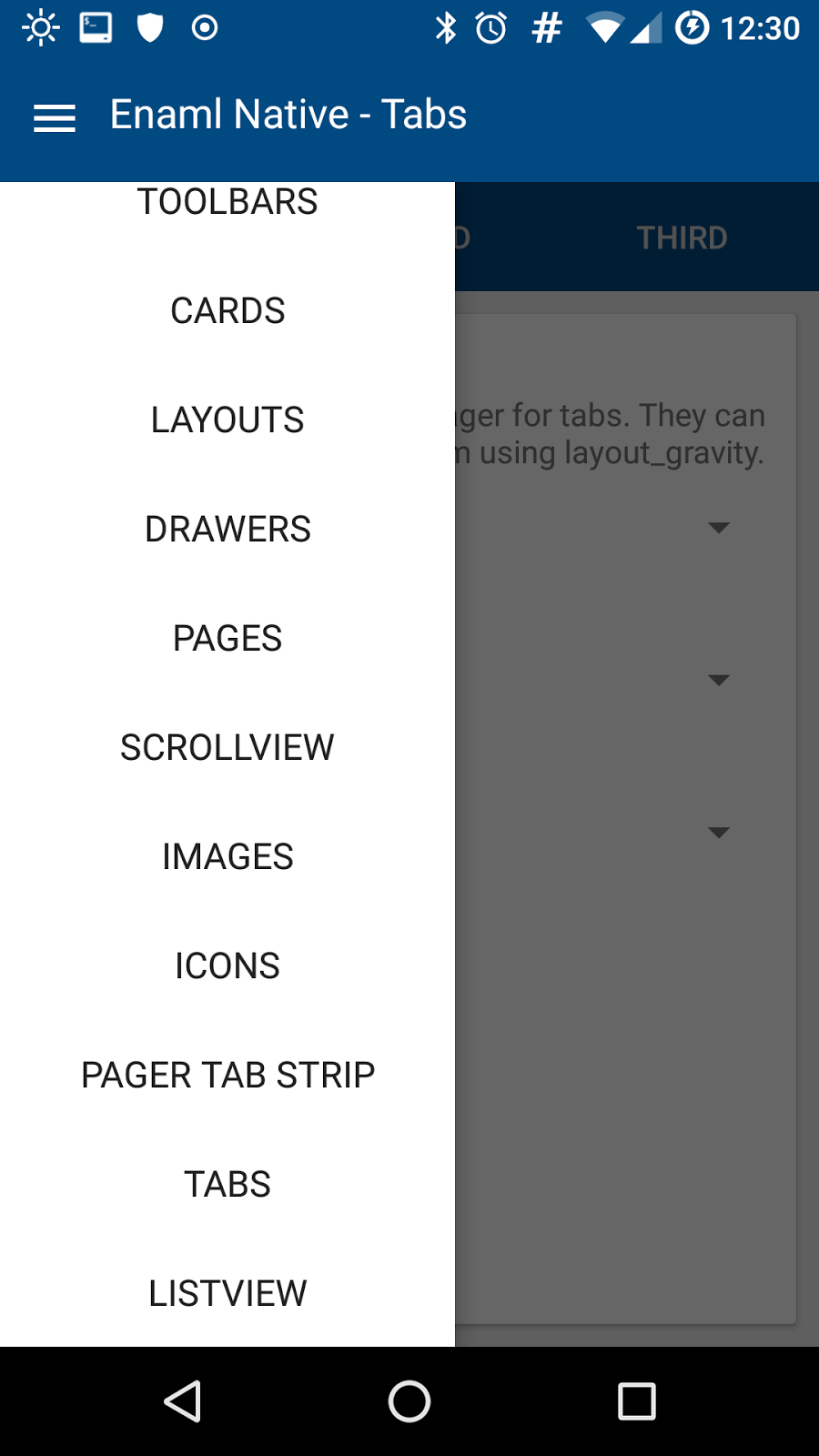
Task: Switch to the Third tab
Action: click(682, 238)
